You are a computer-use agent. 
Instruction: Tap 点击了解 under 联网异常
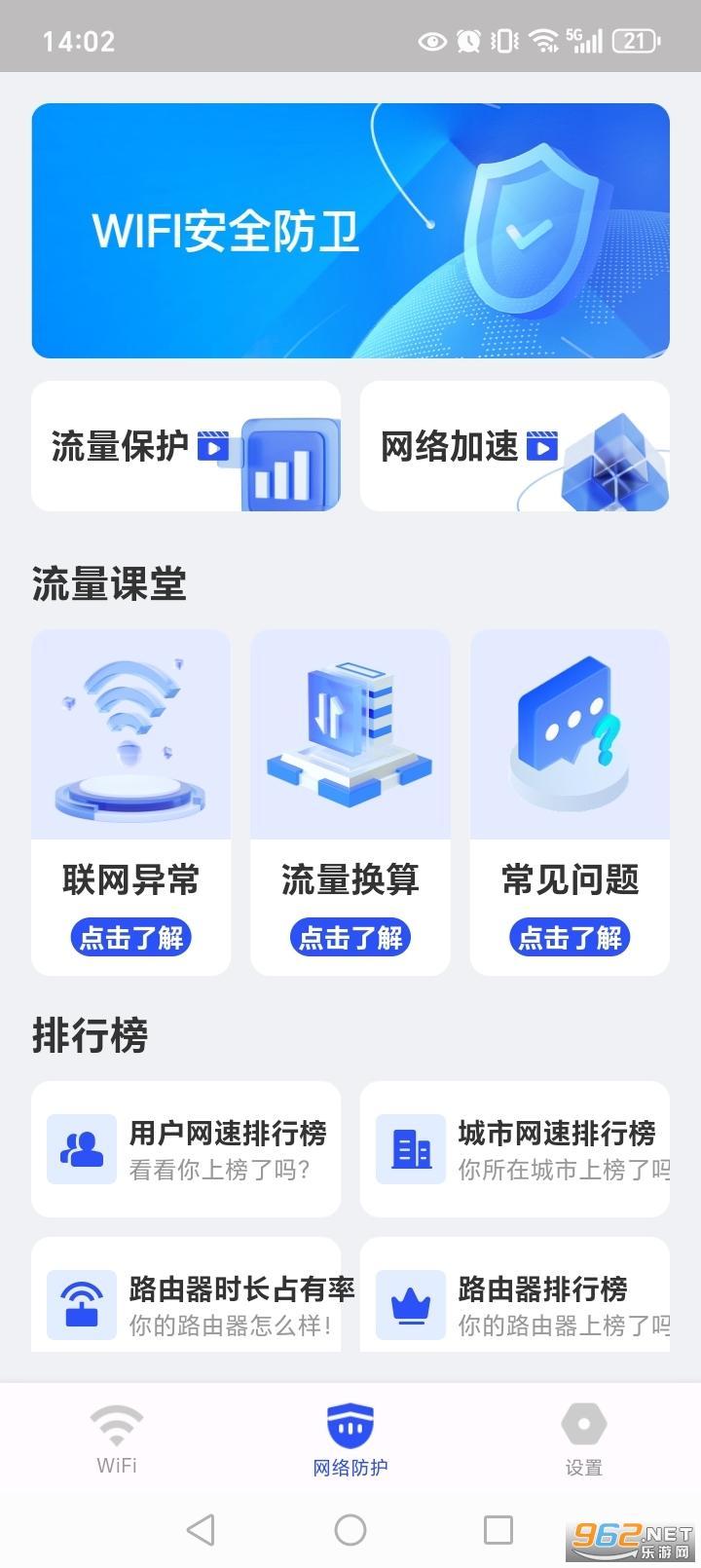[130, 937]
